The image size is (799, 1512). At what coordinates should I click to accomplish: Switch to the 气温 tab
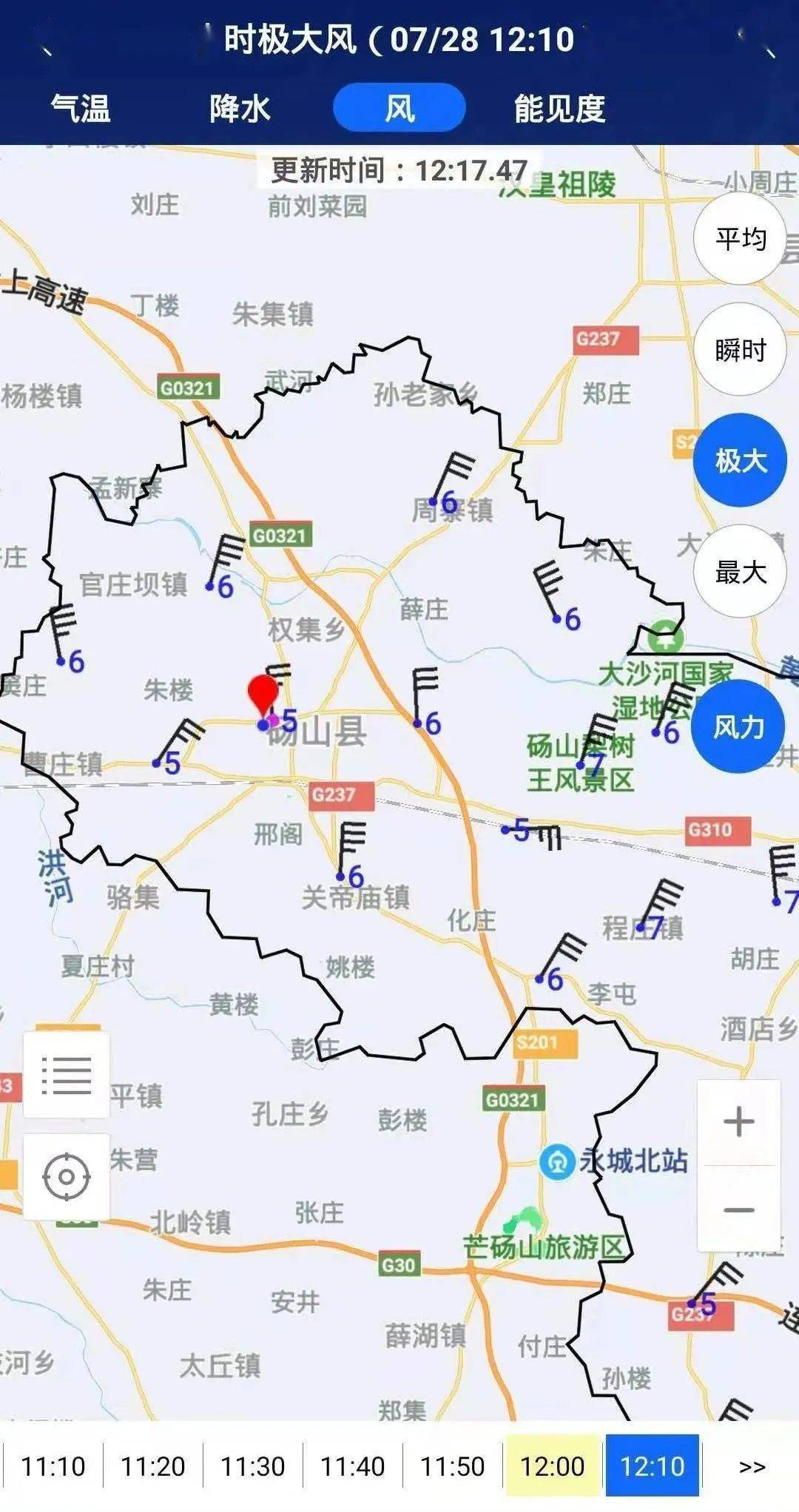(81, 109)
